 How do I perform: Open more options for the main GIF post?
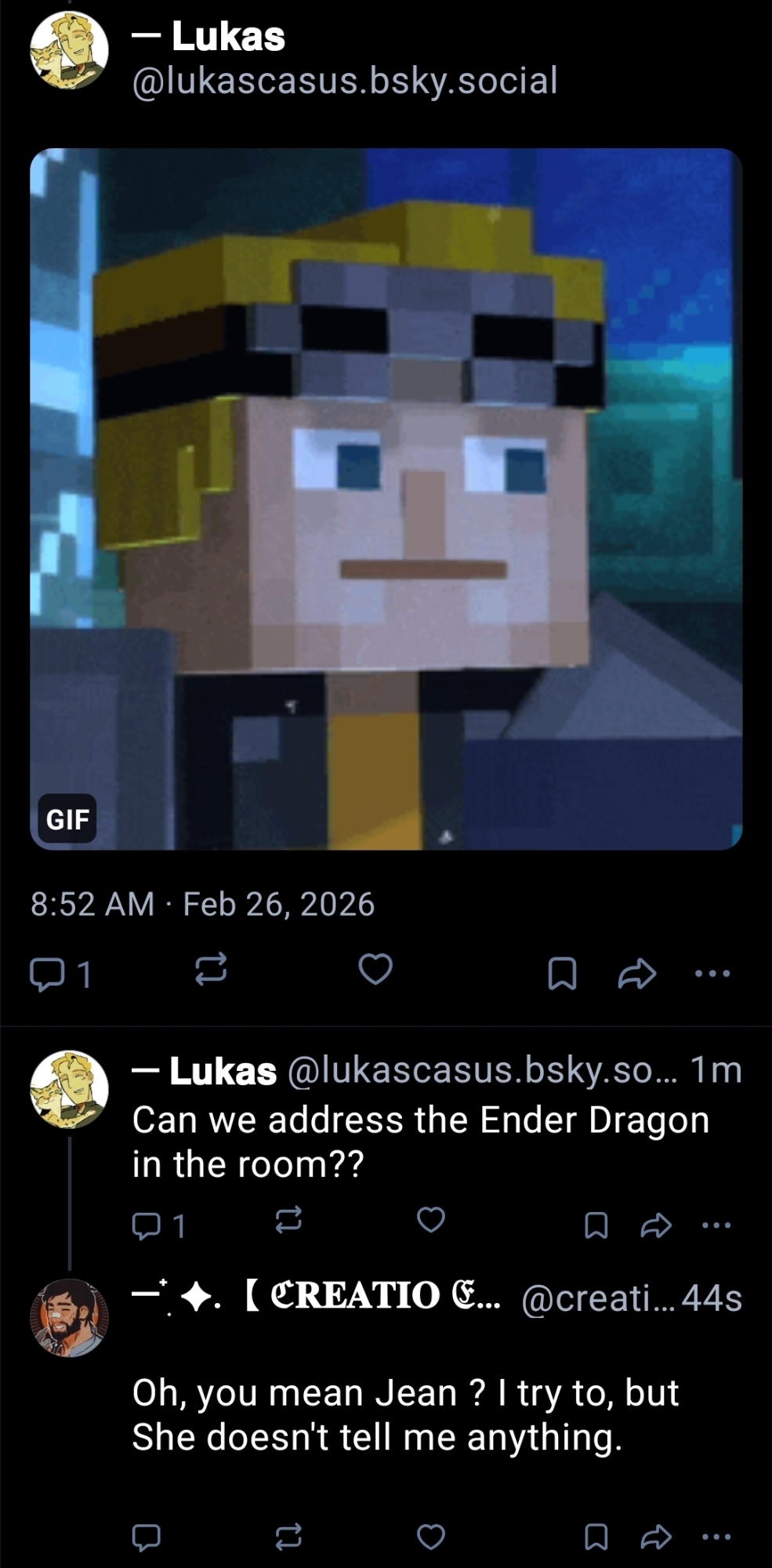click(x=712, y=974)
